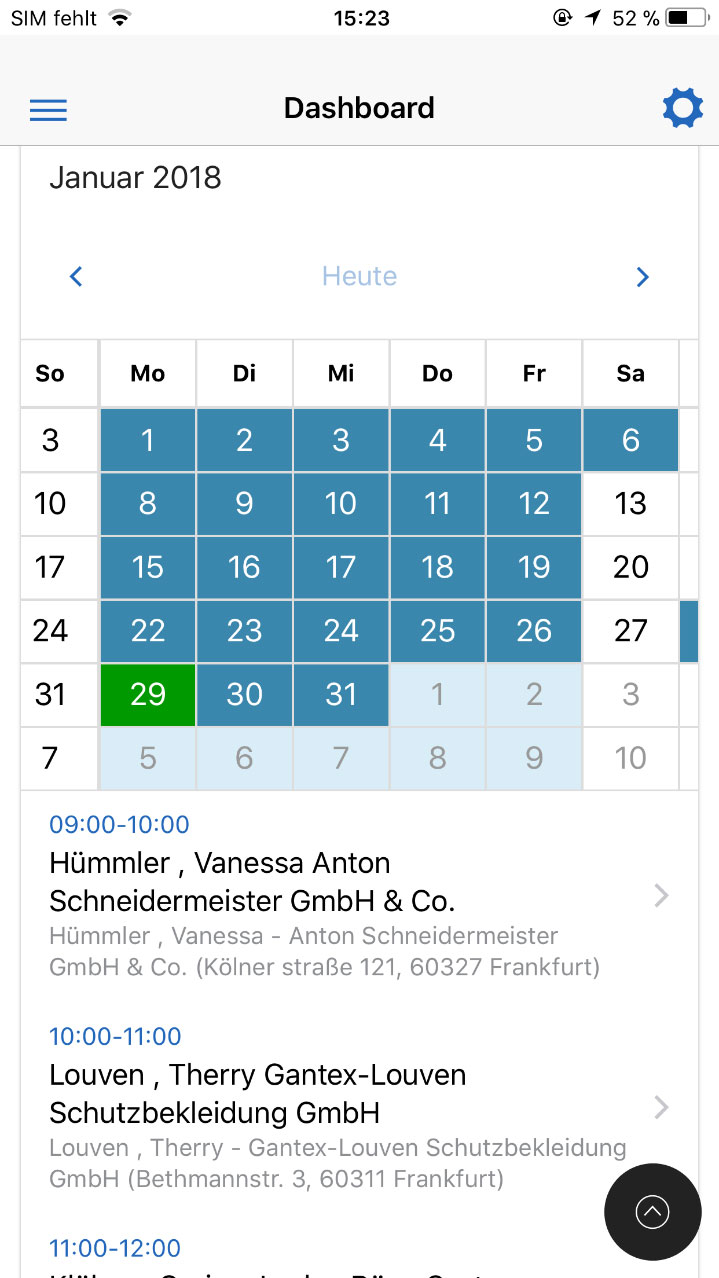Screen dimensions: 719x1278
Task: Jump to today with Heute
Action: pos(359,276)
